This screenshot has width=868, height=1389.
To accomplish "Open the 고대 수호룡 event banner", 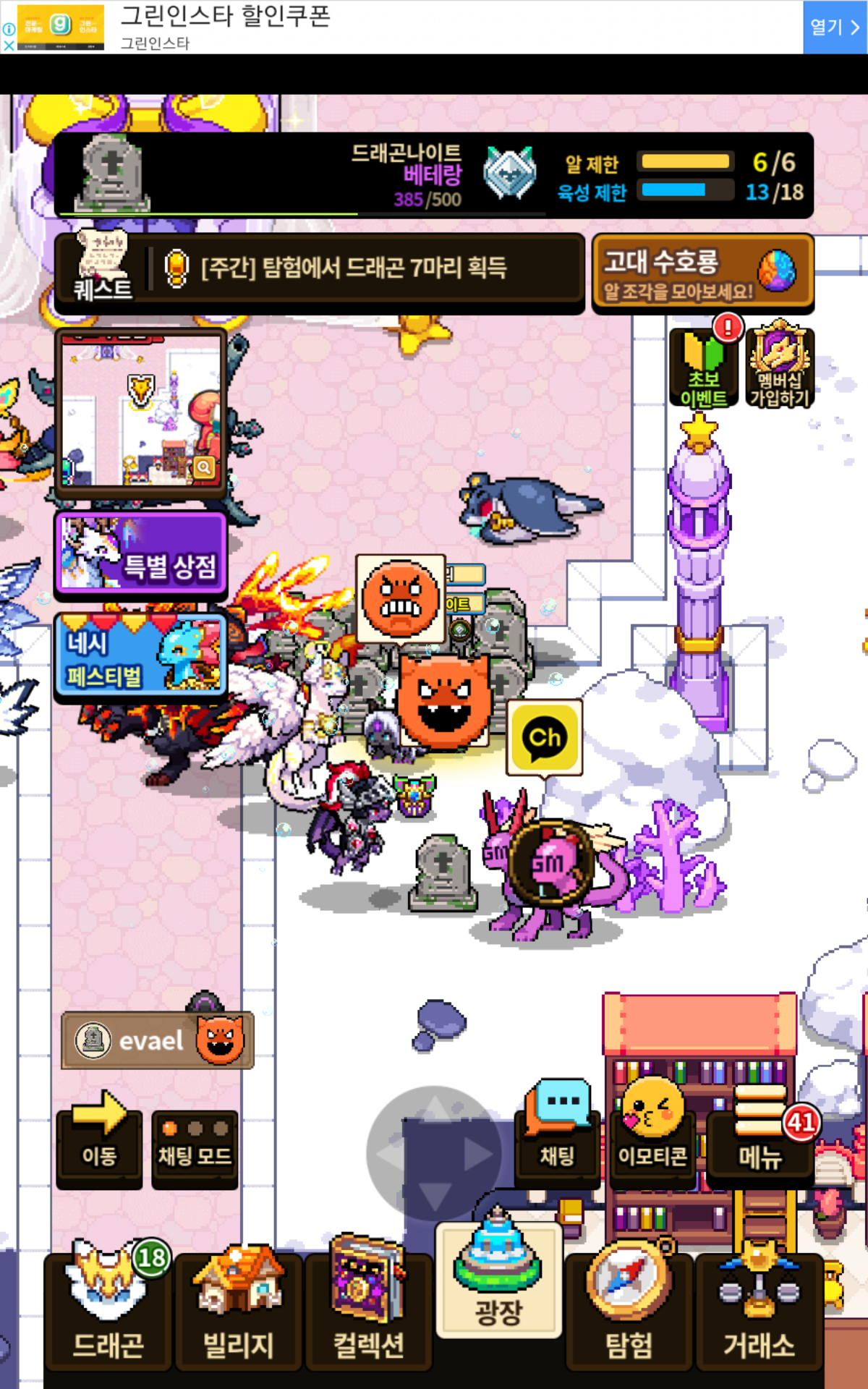I will pyautogui.click(x=702, y=273).
